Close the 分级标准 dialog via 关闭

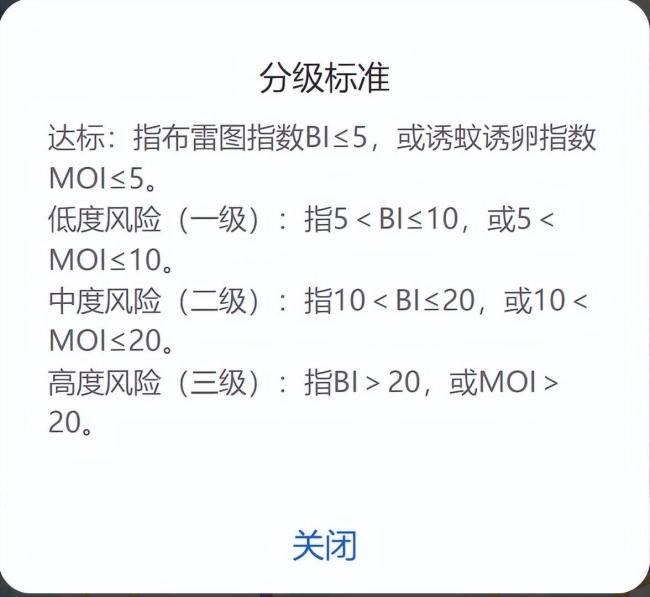click(x=324, y=545)
